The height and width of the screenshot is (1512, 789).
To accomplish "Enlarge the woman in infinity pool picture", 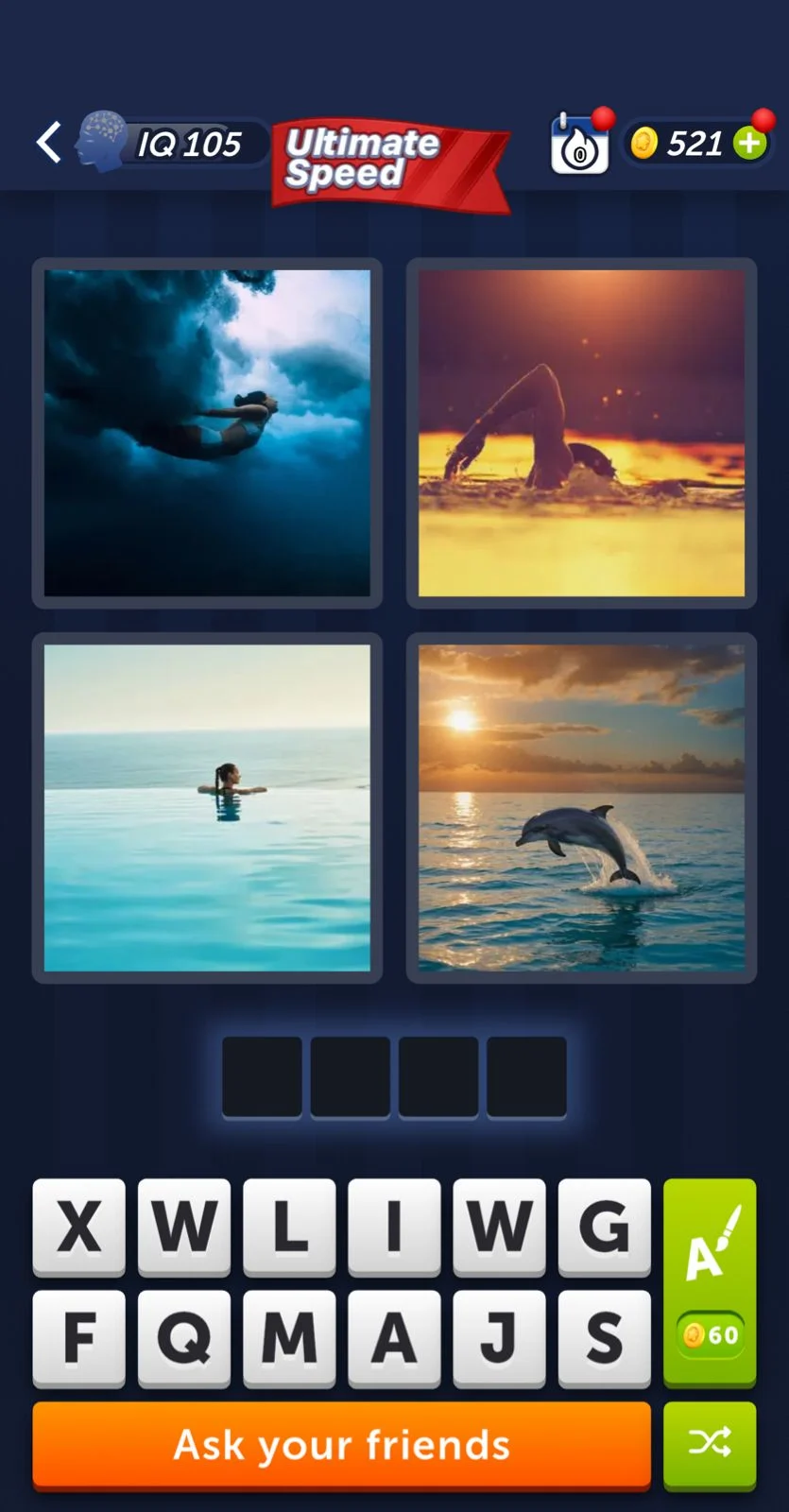I will [x=207, y=807].
